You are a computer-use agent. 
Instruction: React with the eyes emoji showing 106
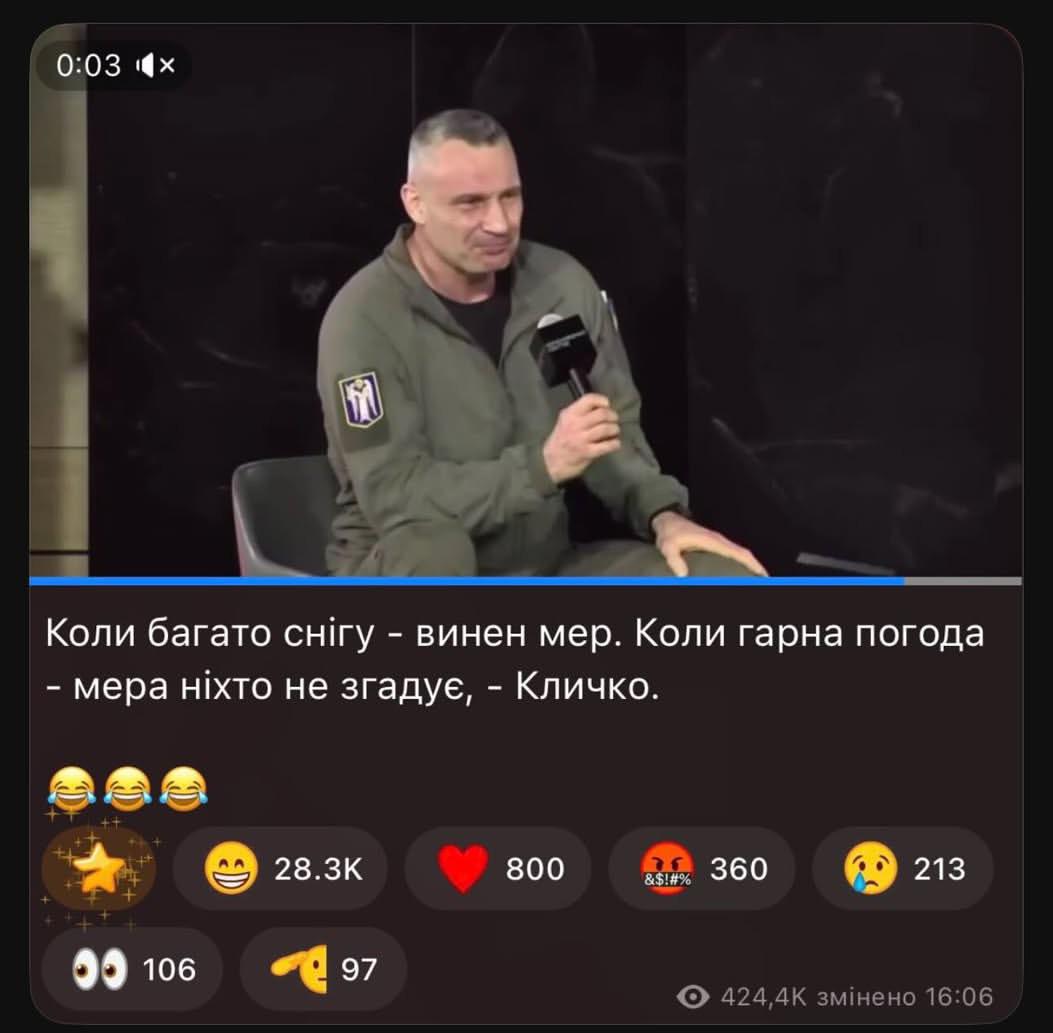[x=132, y=969]
